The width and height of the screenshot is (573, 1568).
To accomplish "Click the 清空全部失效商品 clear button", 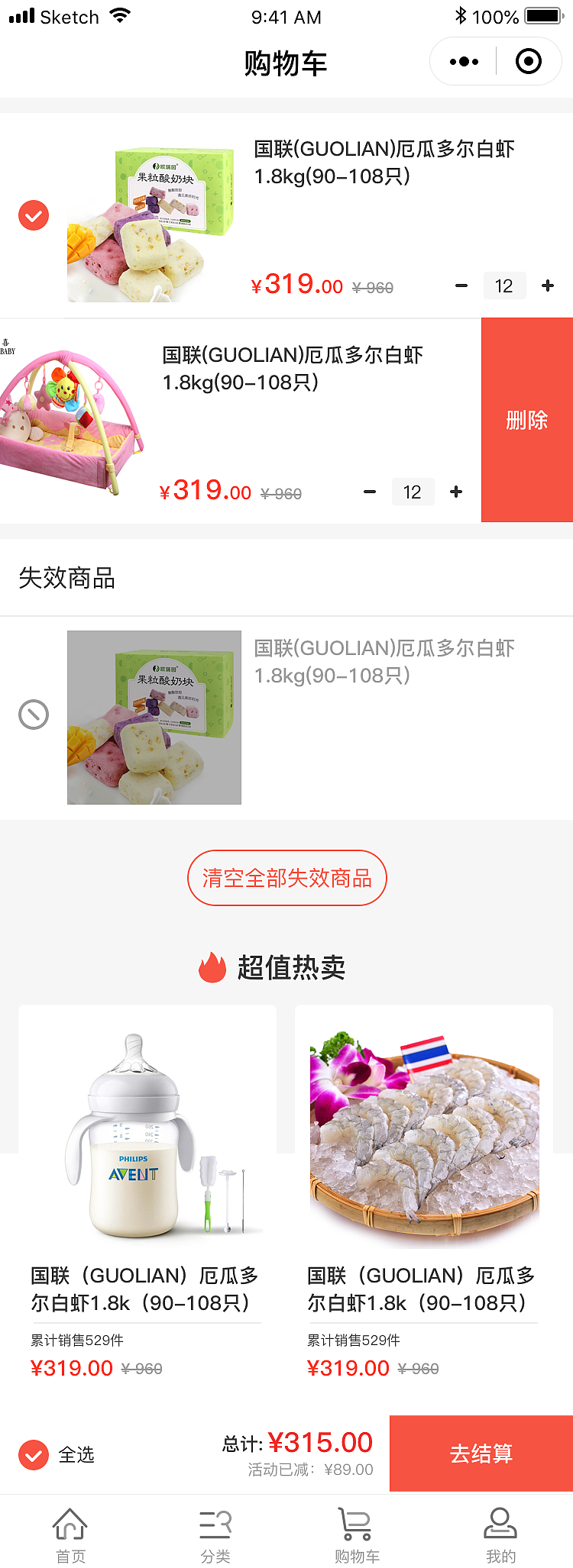I will pos(287,878).
